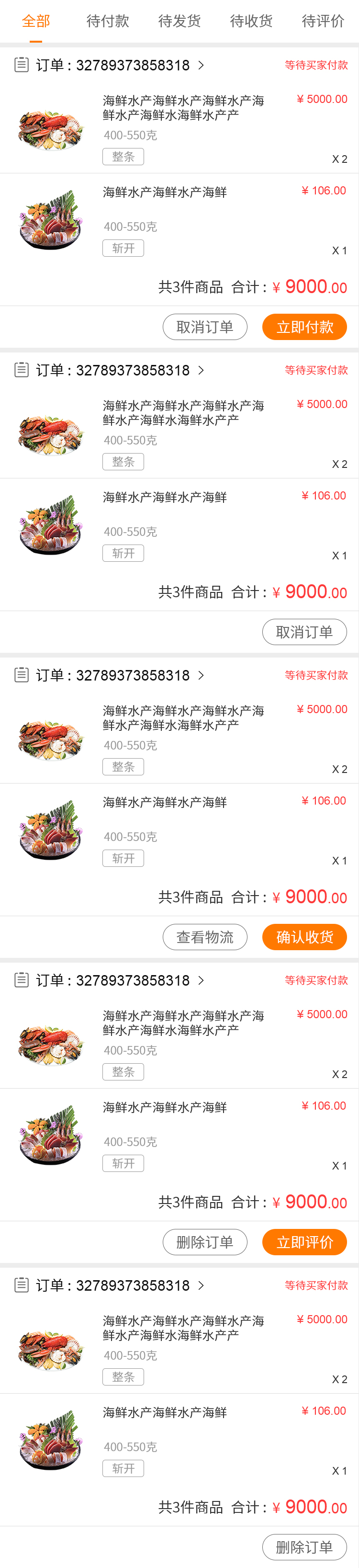Confirm receipt with 确认收货
This screenshot has height=1568, width=359.
pos(304,937)
